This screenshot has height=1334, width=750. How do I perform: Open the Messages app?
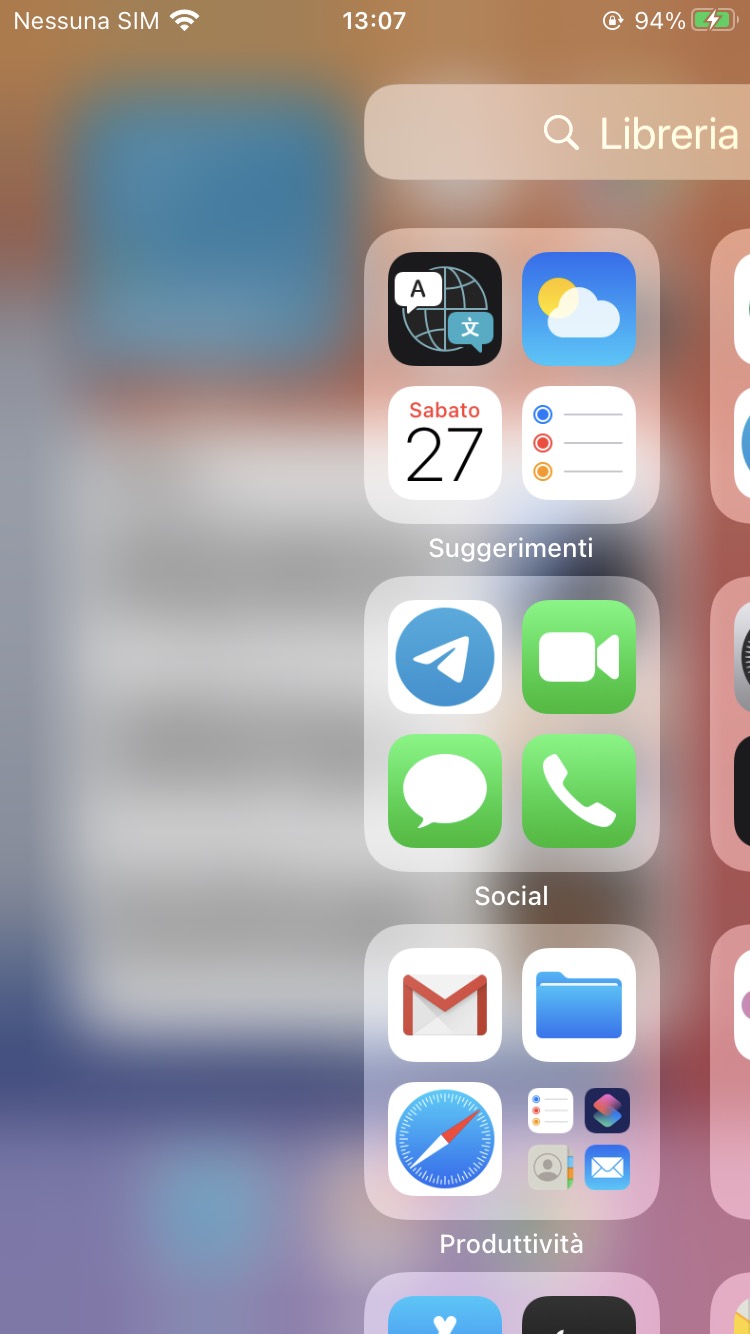tap(445, 791)
